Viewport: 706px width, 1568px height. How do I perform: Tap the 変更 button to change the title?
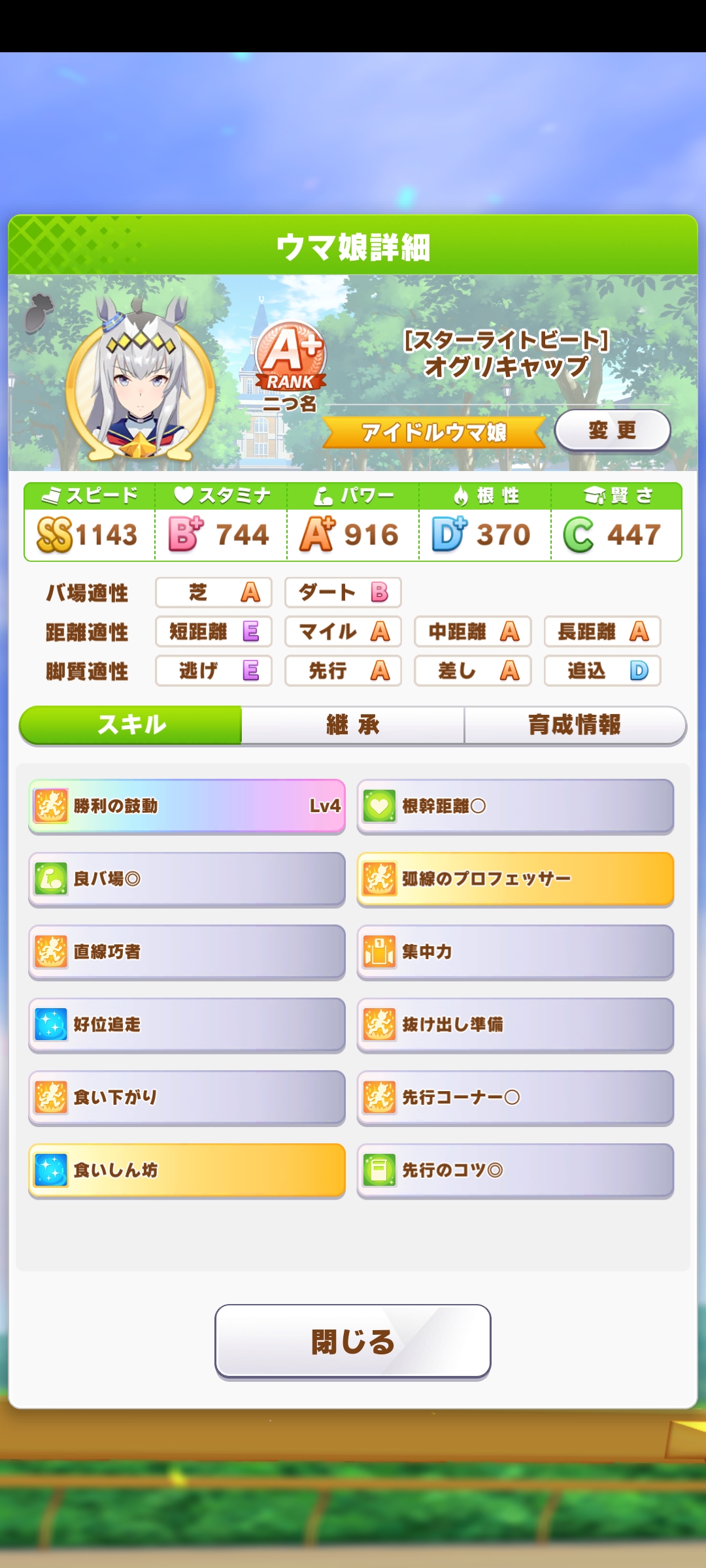[x=612, y=431]
